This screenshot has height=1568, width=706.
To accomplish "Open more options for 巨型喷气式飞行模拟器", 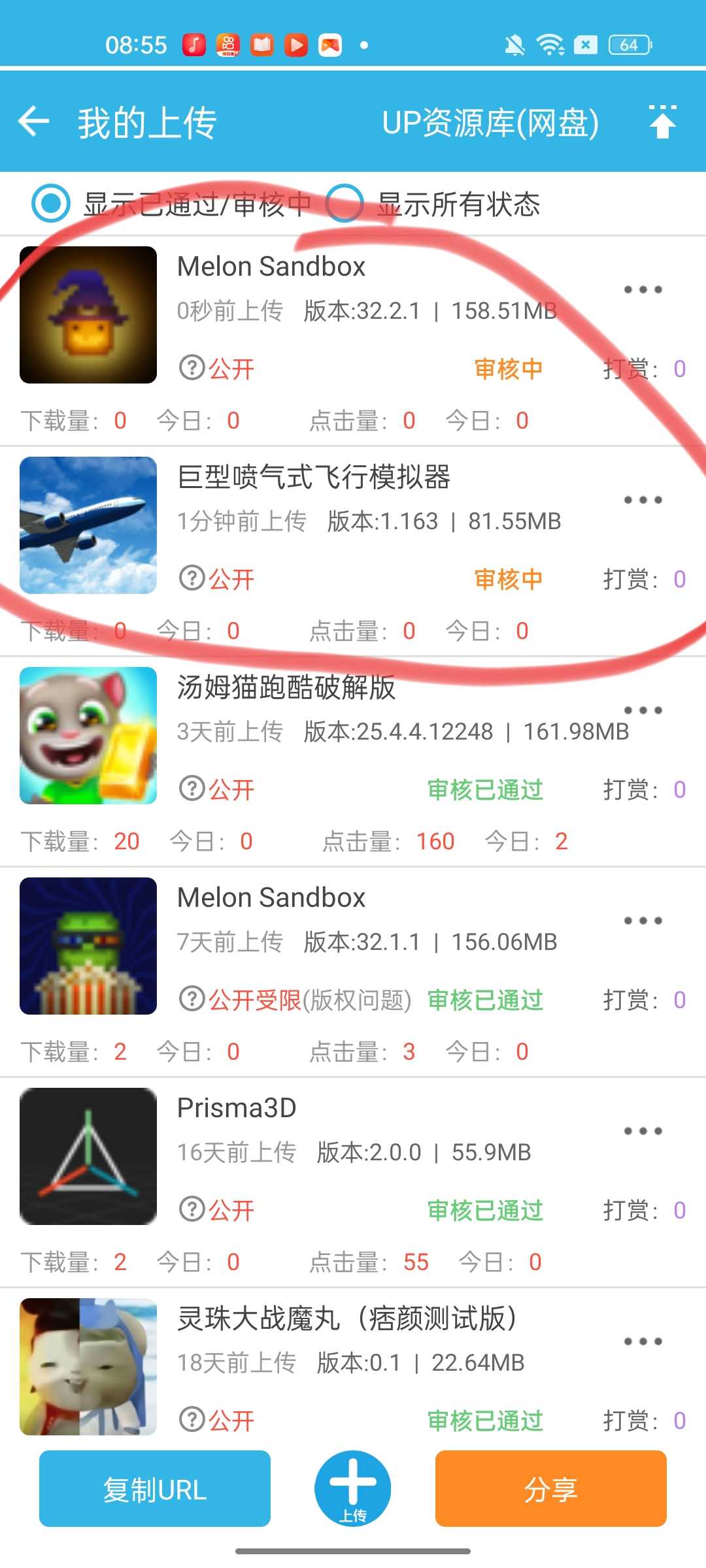I will pyautogui.click(x=643, y=500).
